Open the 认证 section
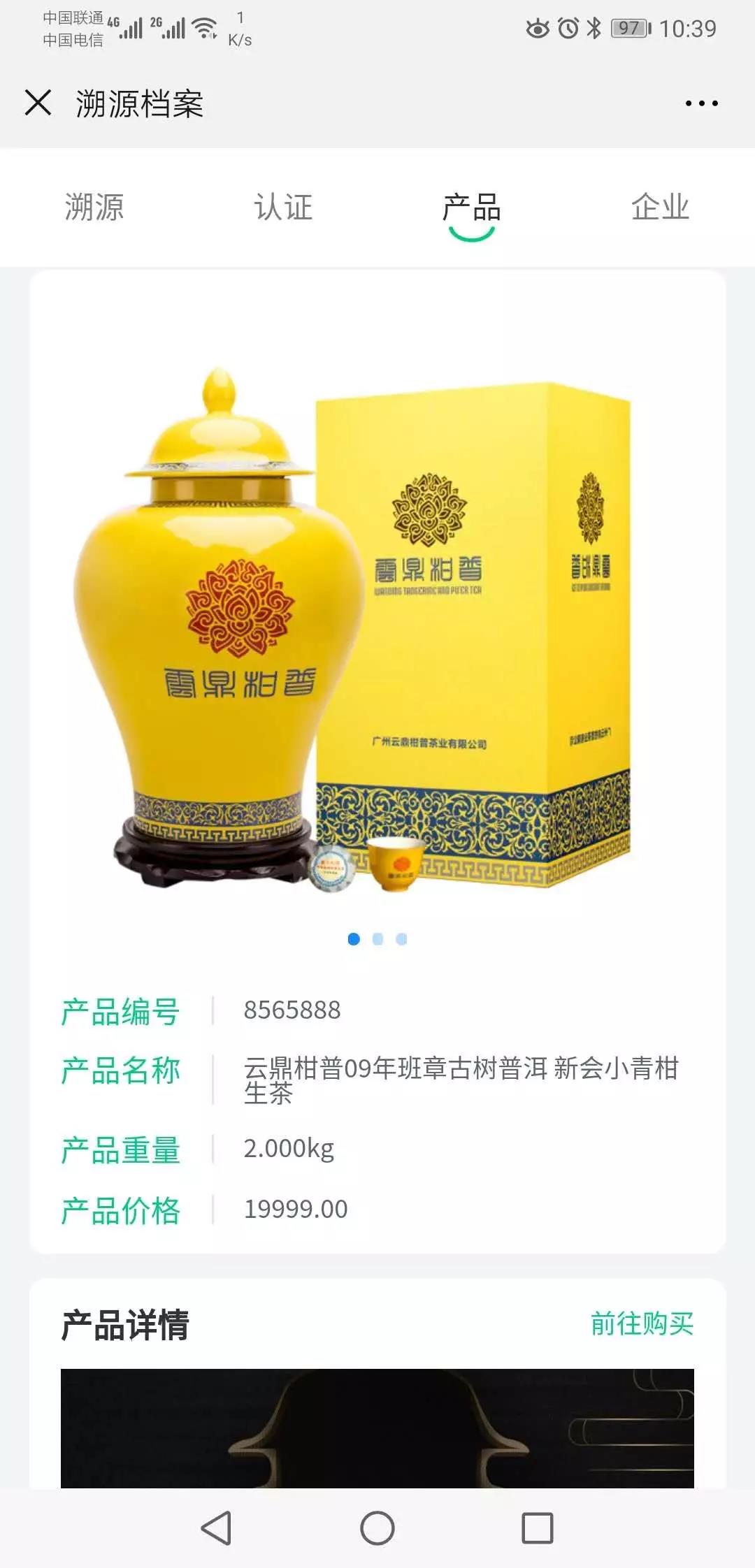 tap(282, 209)
